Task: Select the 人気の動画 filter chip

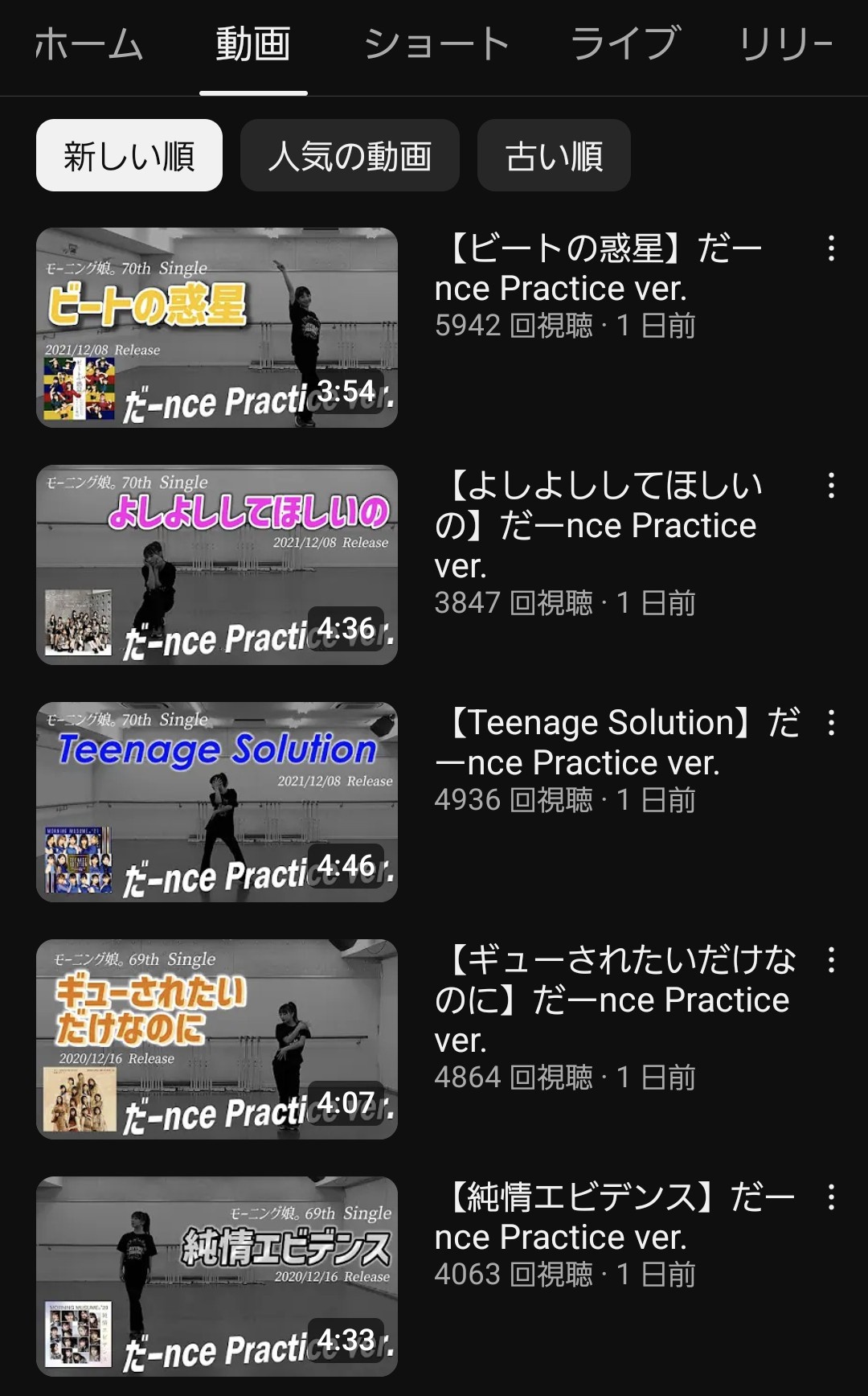Action: pyautogui.click(x=350, y=156)
